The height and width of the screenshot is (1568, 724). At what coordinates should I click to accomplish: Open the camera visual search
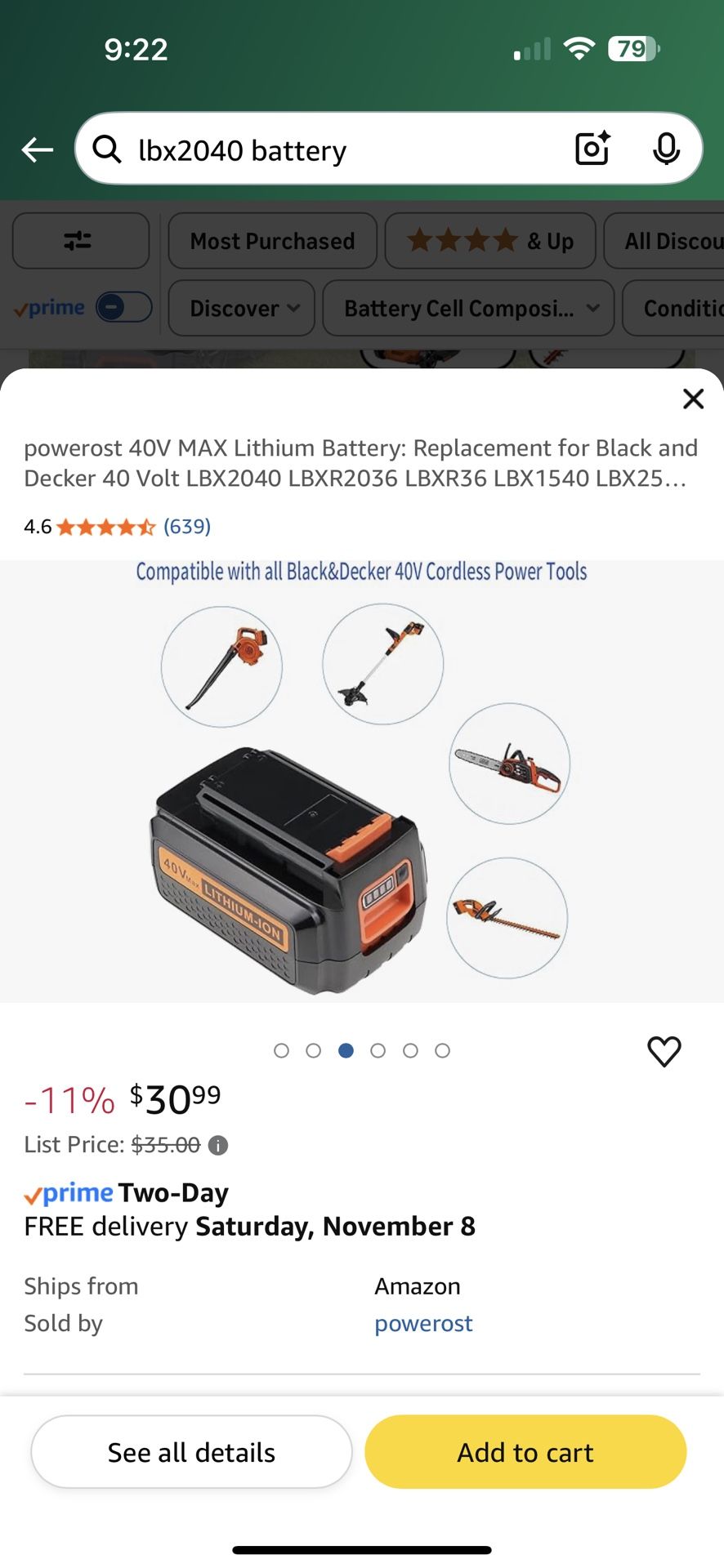pyautogui.click(x=592, y=149)
